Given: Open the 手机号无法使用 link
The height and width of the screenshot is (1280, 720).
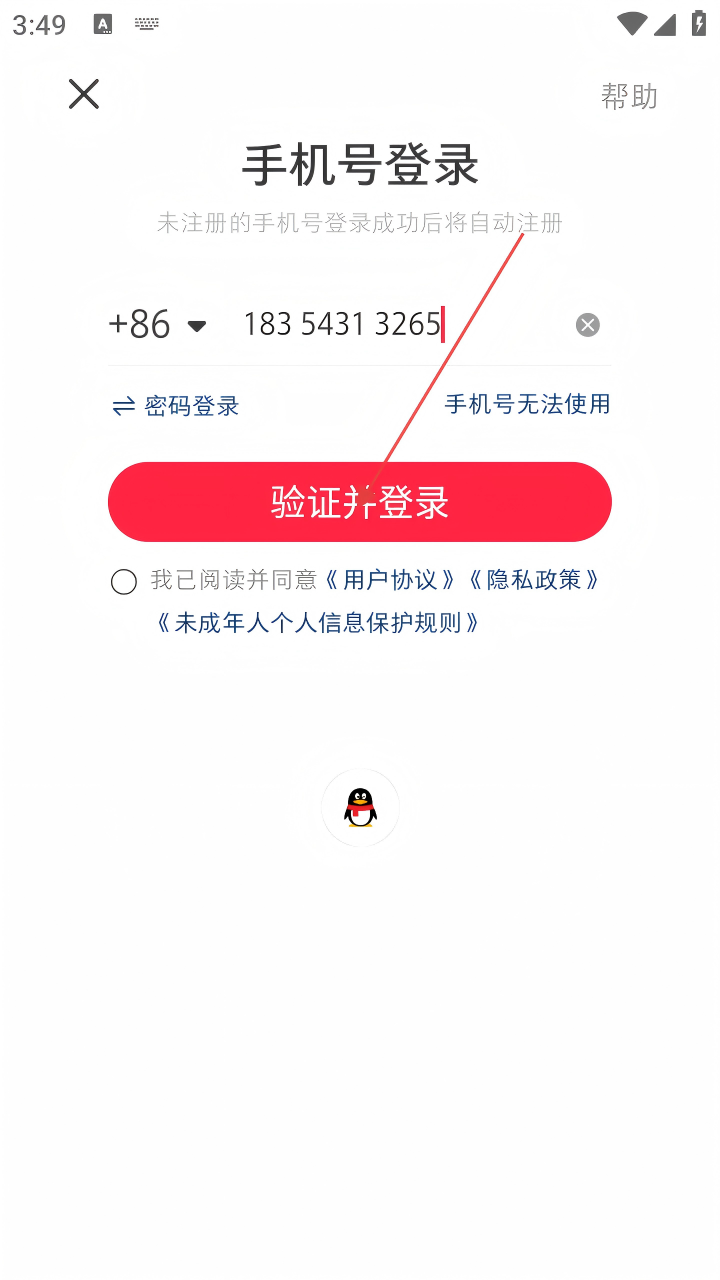Looking at the screenshot, I should pos(527,404).
